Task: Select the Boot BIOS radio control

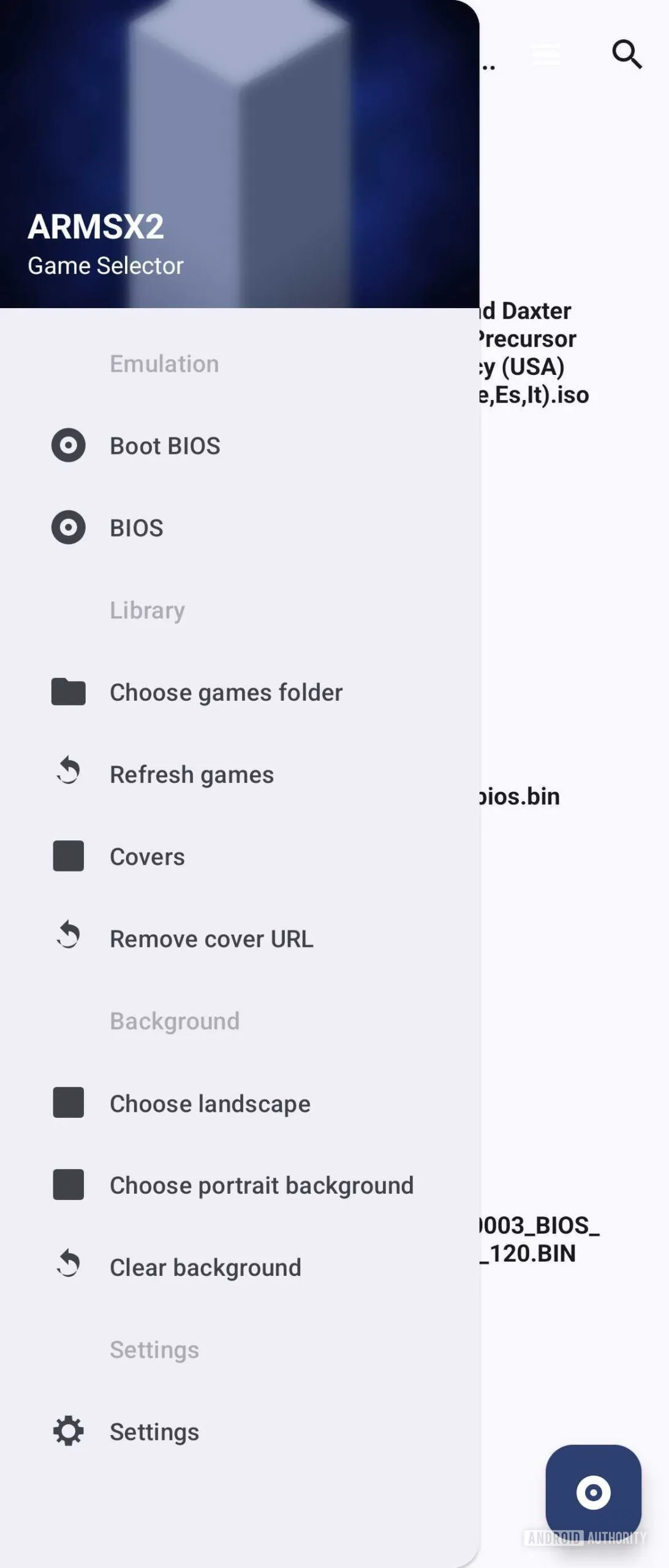Action: click(x=67, y=446)
